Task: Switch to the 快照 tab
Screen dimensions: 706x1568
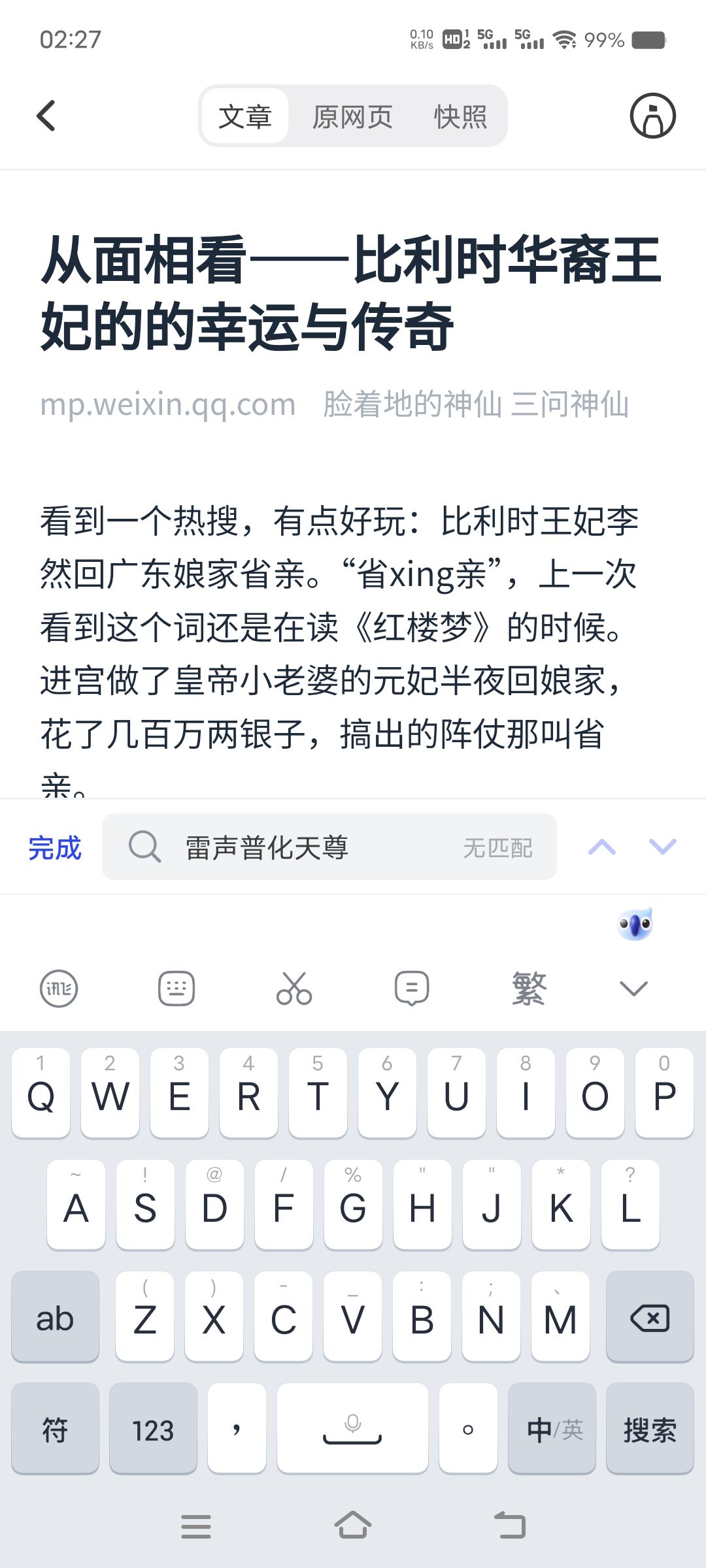Action: (x=460, y=116)
